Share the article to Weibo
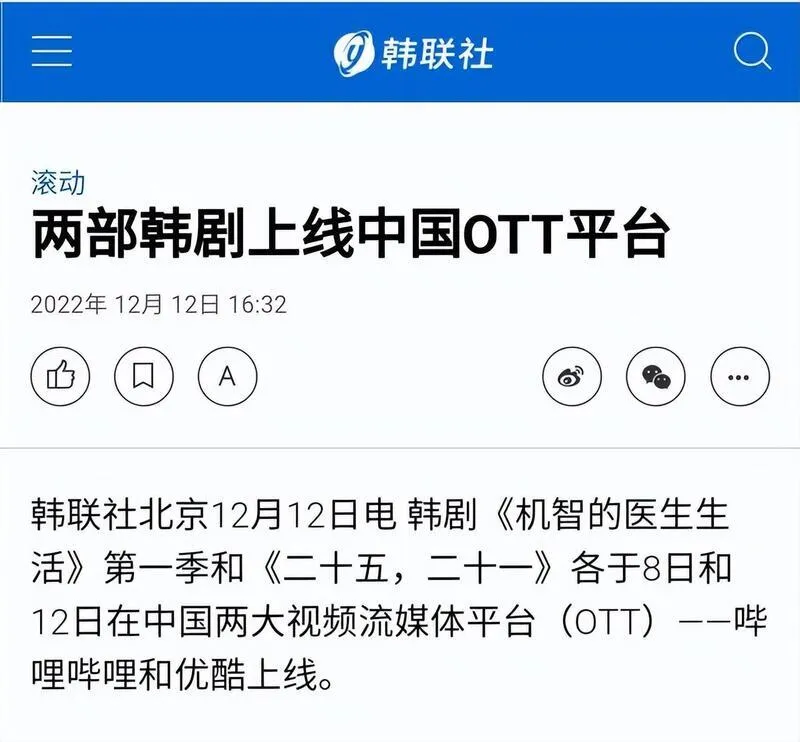 coord(572,377)
